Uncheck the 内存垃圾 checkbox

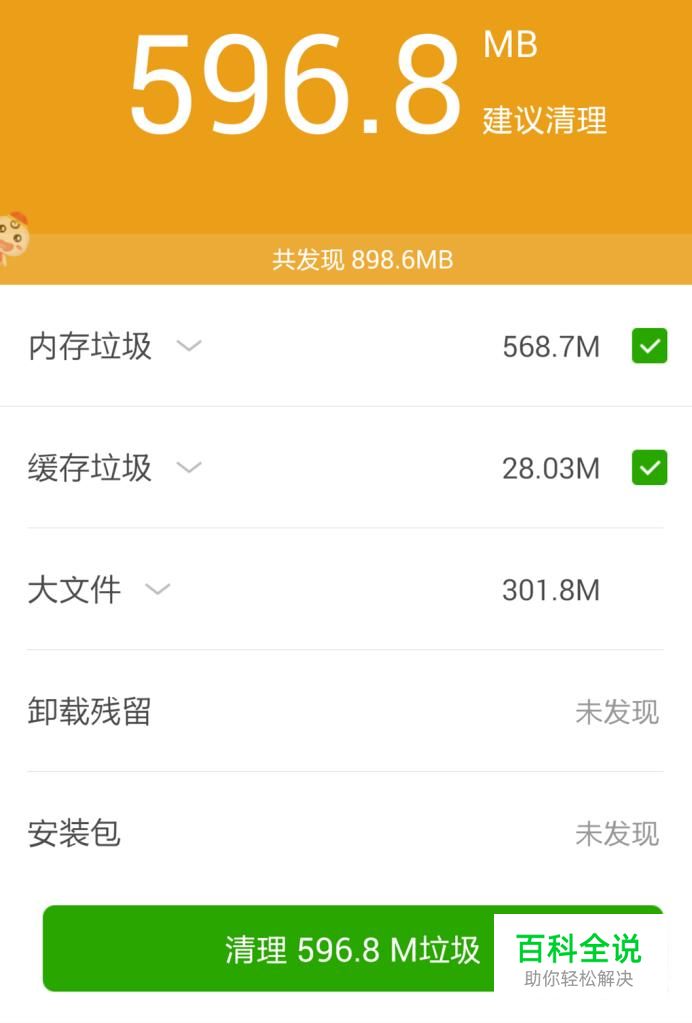(649, 347)
